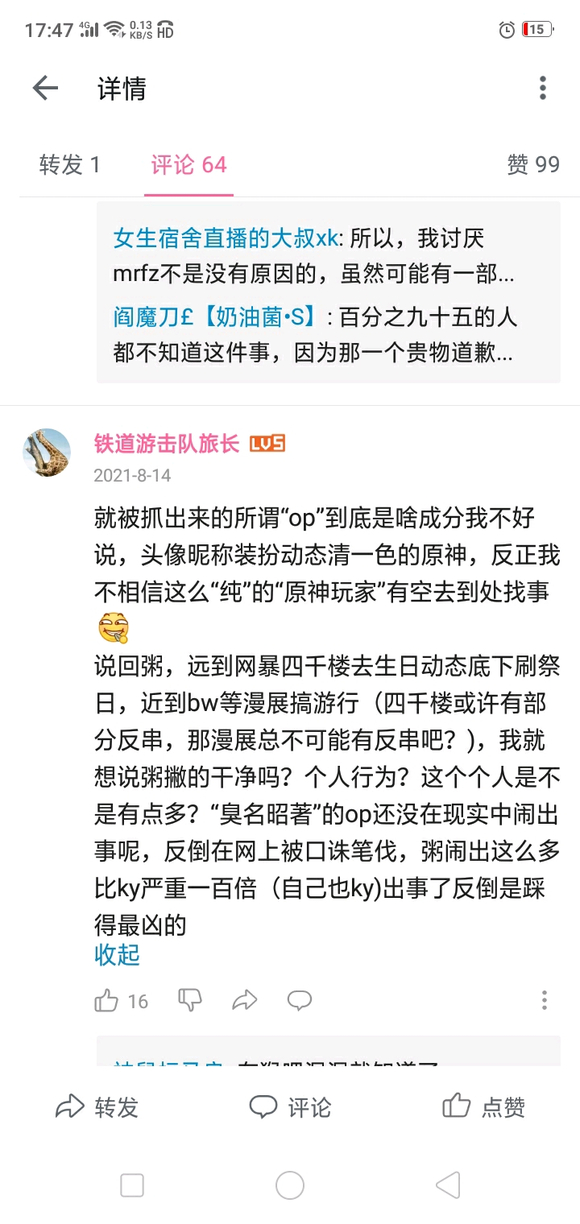Switch to the 赞 99 tab

coord(533,165)
